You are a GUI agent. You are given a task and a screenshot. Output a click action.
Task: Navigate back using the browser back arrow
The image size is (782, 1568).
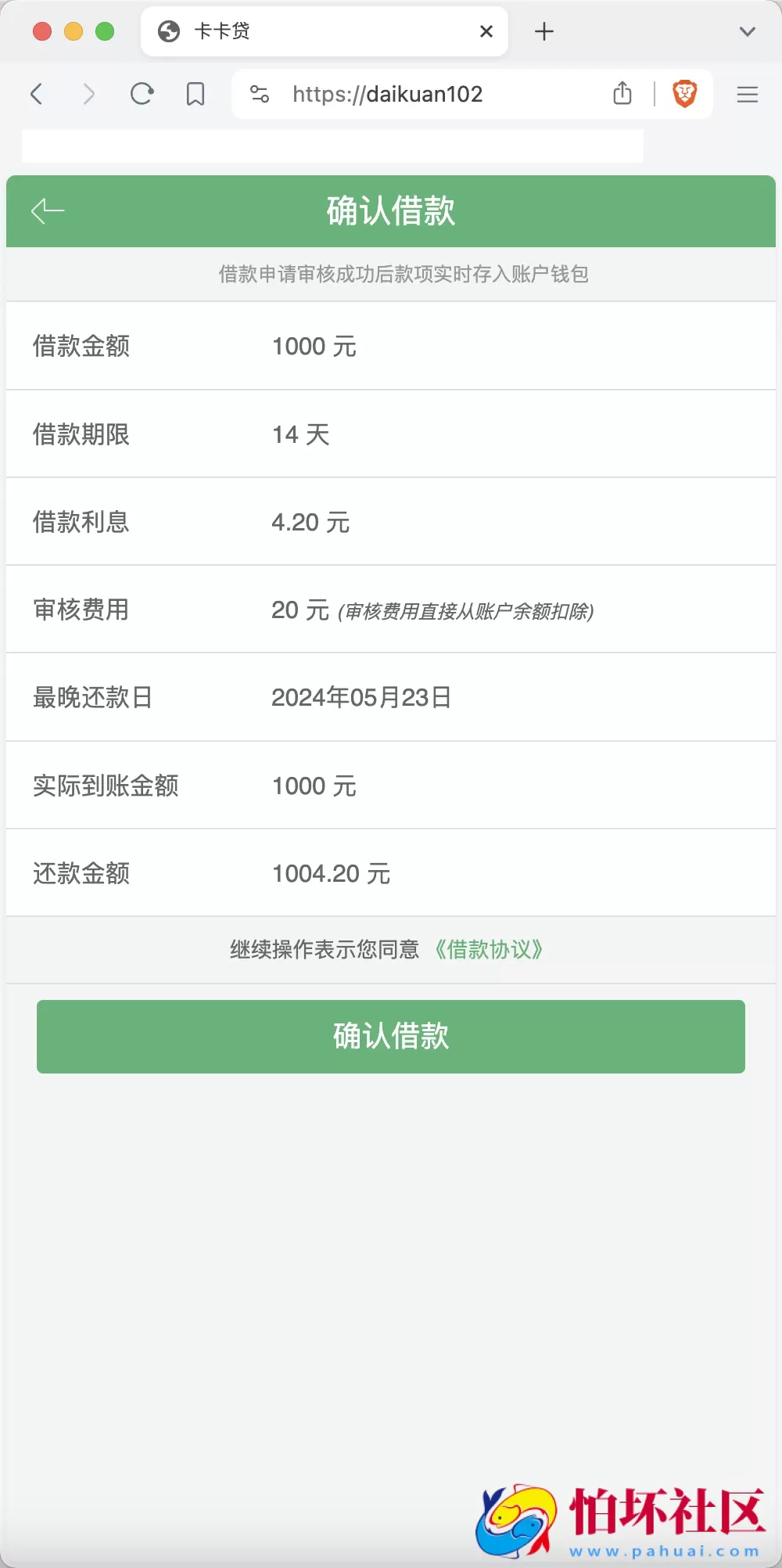tap(36, 93)
